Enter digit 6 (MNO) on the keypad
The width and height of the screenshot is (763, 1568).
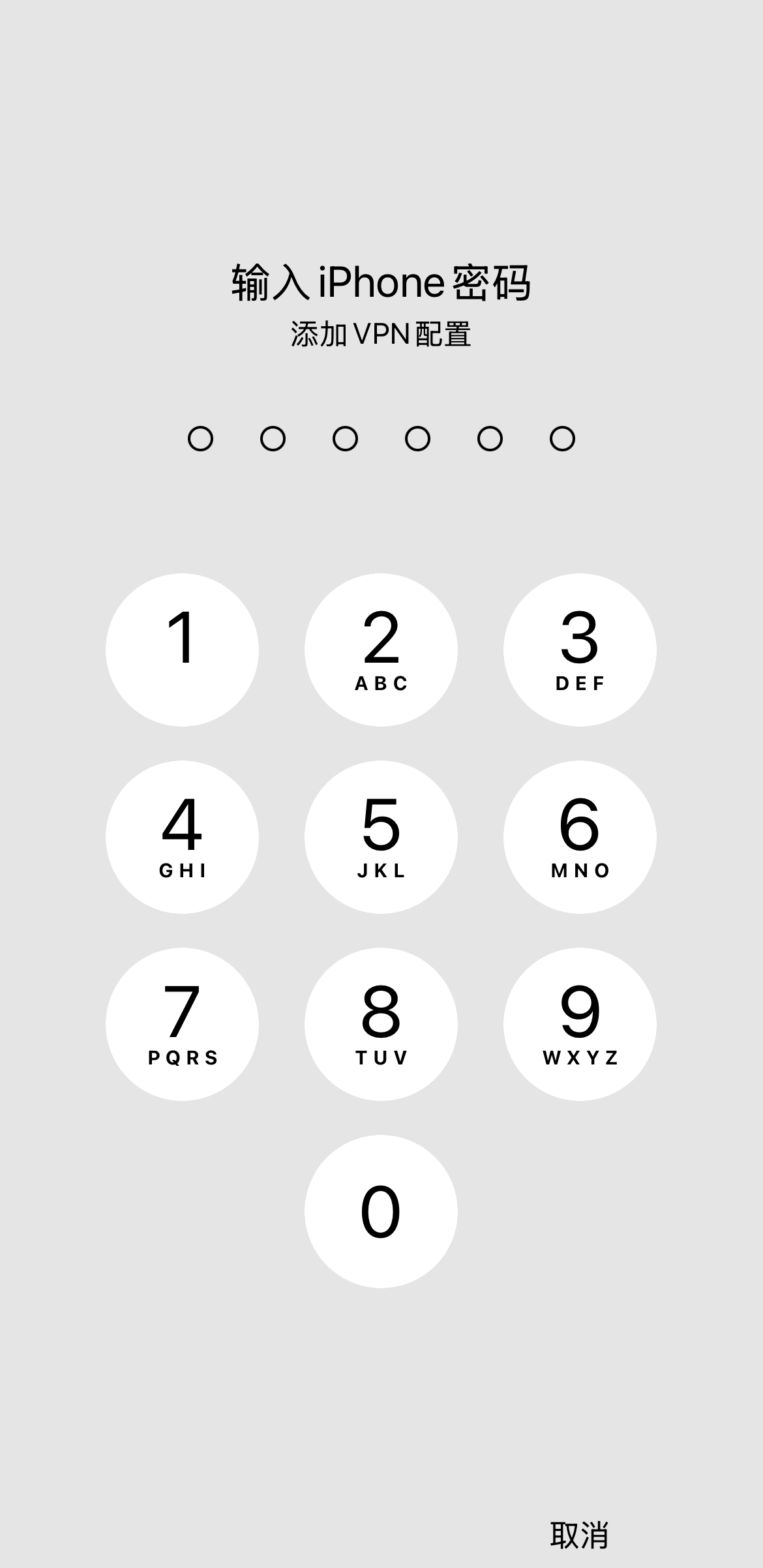(580, 837)
